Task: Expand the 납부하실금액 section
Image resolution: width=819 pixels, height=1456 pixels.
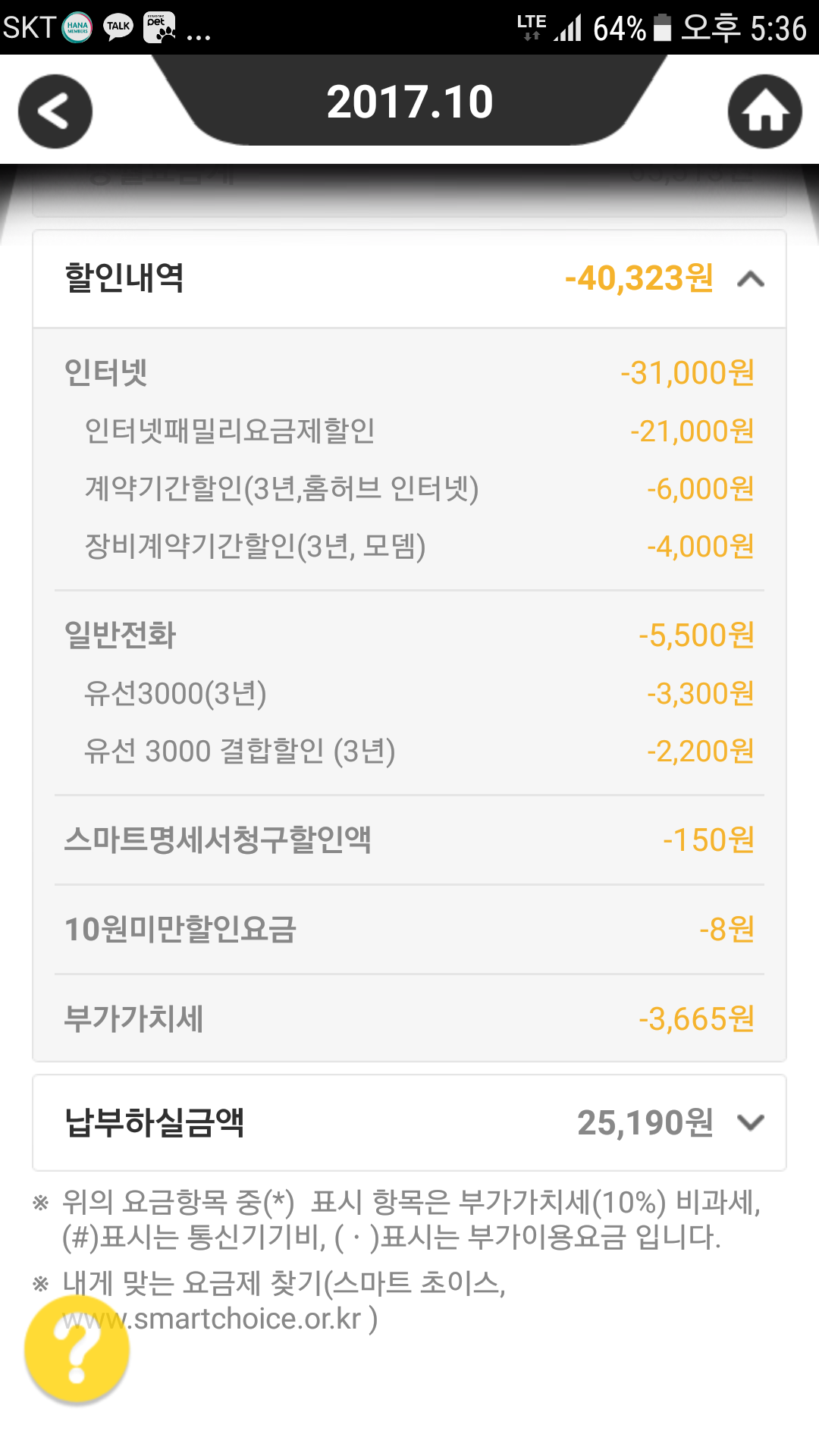Action: click(750, 1122)
